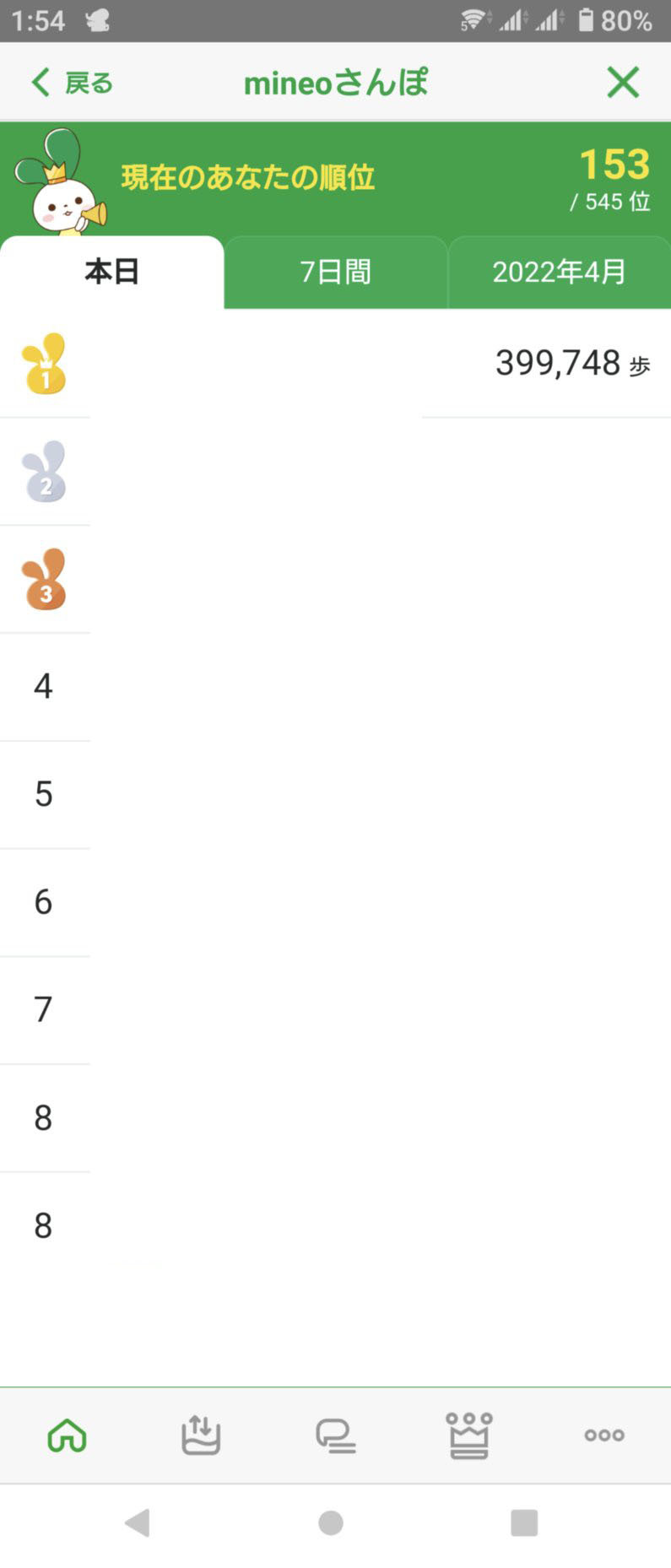Image resolution: width=671 pixels, height=1568 pixels.
Task: Open the three-dots more menu
Action: pyautogui.click(x=604, y=1435)
